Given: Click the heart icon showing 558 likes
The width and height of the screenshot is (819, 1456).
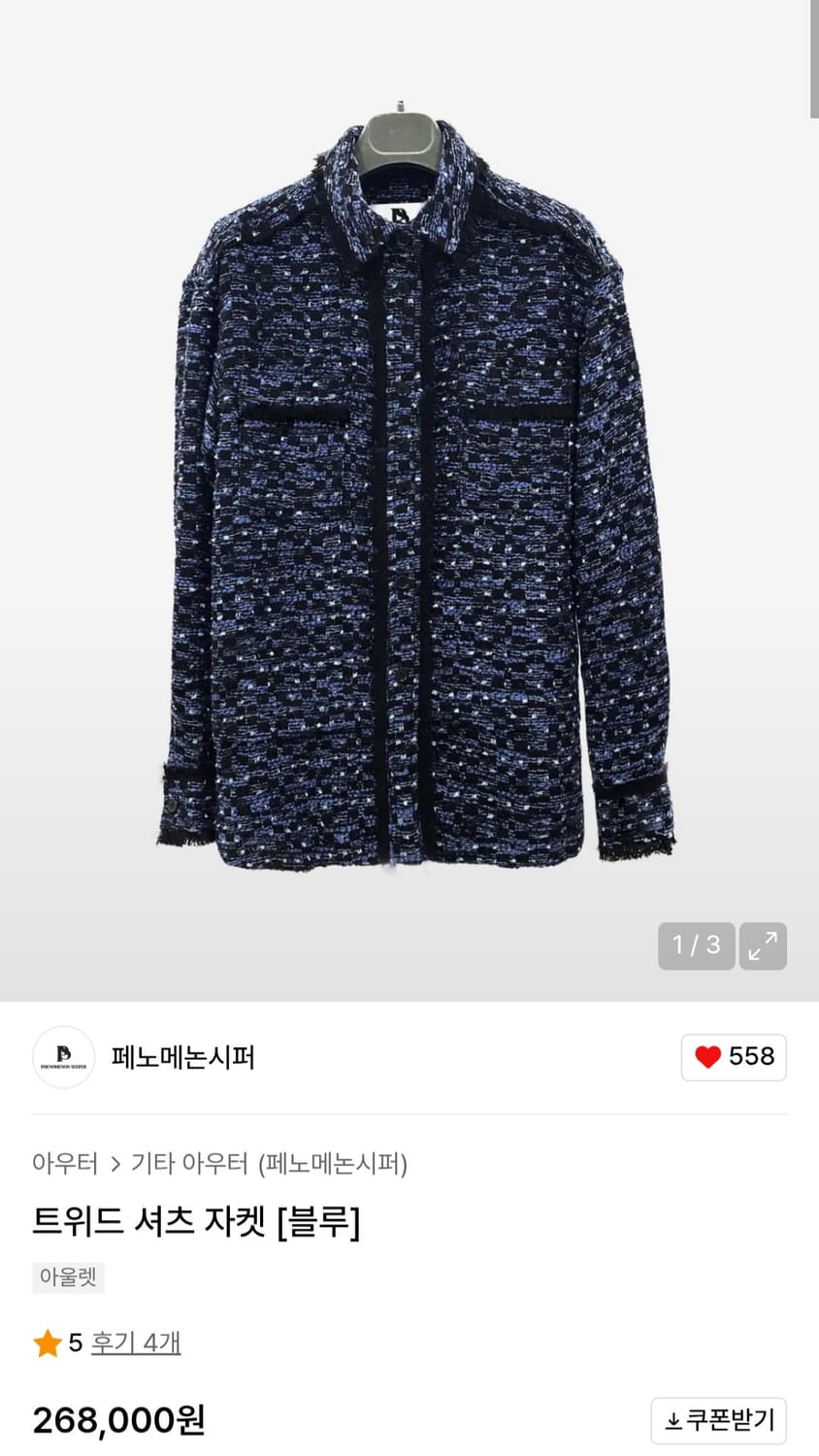Looking at the screenshot, I should point(734,1058).
